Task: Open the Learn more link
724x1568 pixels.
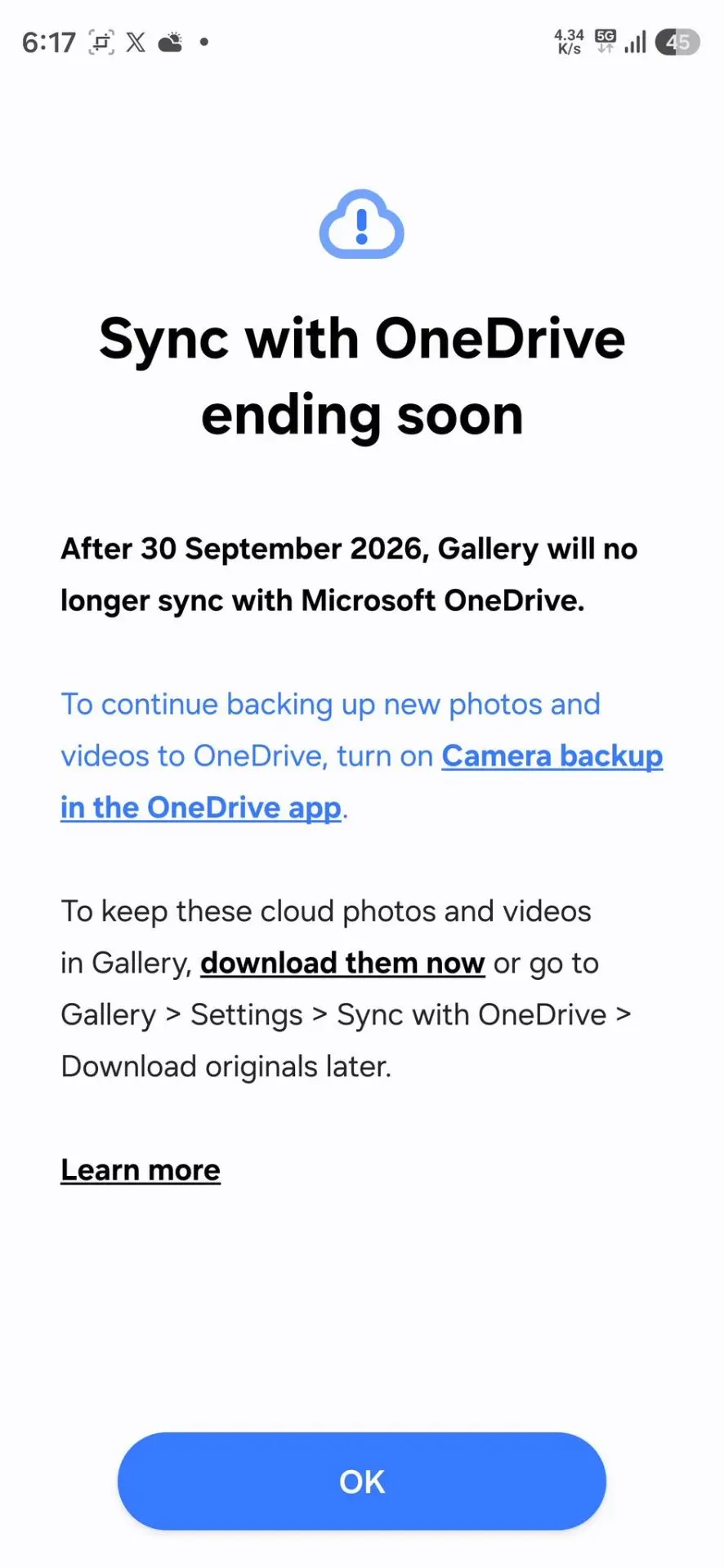Action: (x=141, y=1170)
